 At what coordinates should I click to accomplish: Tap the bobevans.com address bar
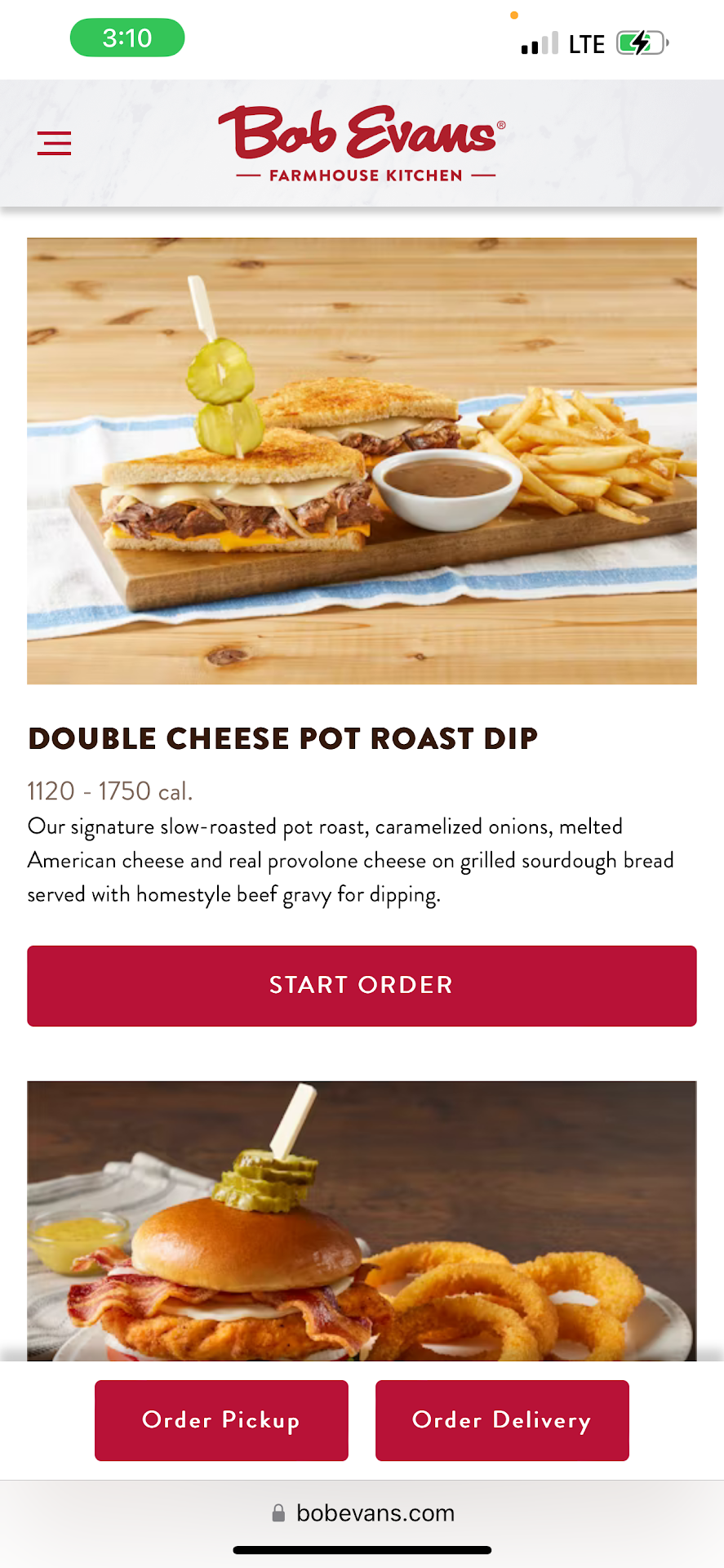[363, 1513]
